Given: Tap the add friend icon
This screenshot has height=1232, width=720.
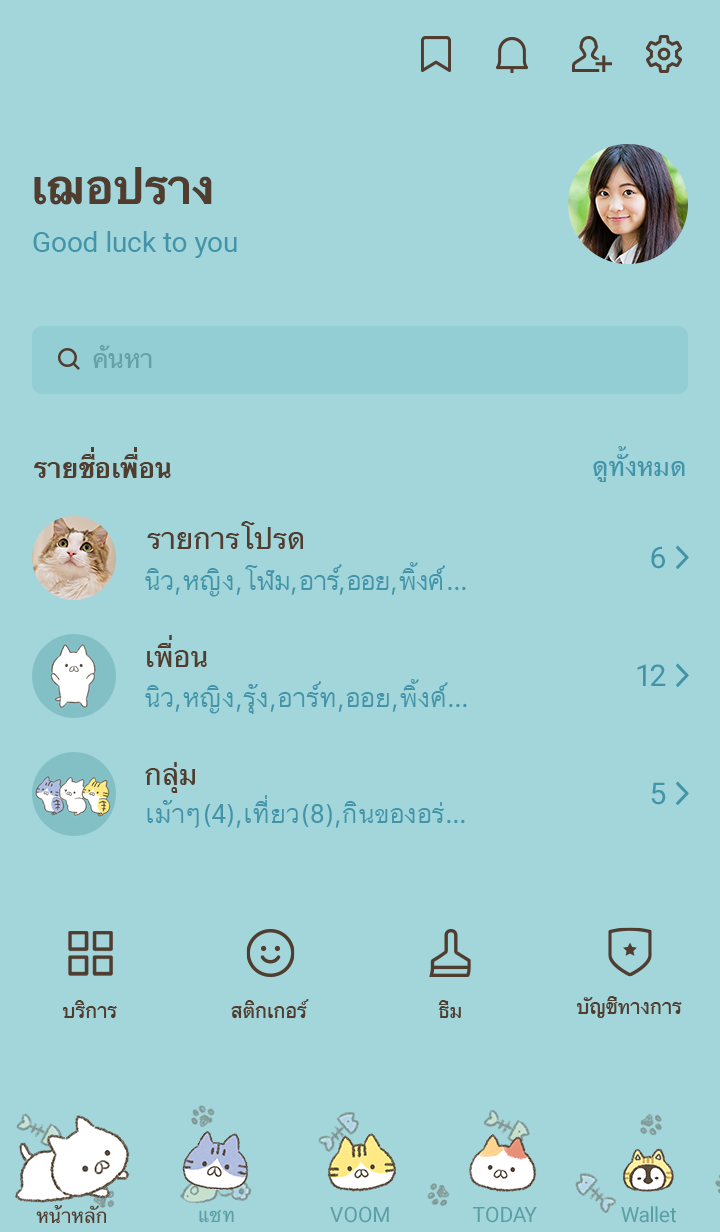Looking at the screenshot, I should pos(590,54).
